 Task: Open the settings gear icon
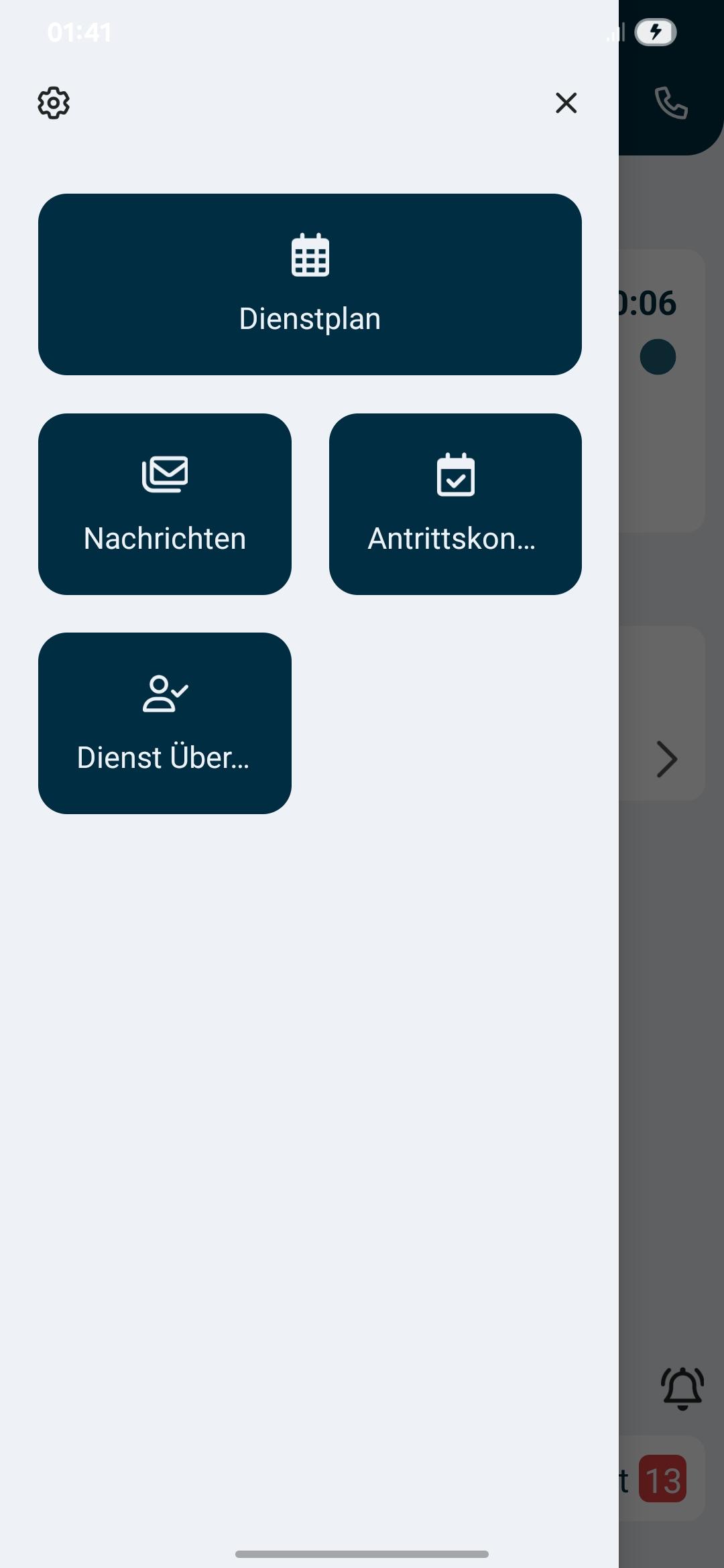pos(54,103)
